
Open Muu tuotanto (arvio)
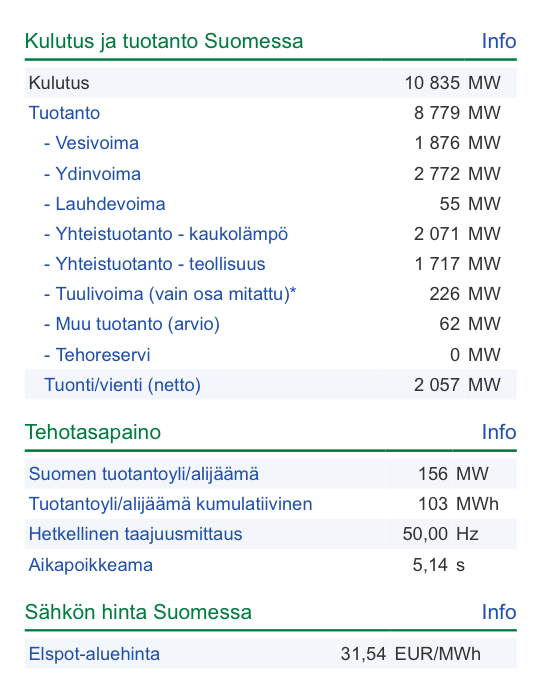point(137,324)
